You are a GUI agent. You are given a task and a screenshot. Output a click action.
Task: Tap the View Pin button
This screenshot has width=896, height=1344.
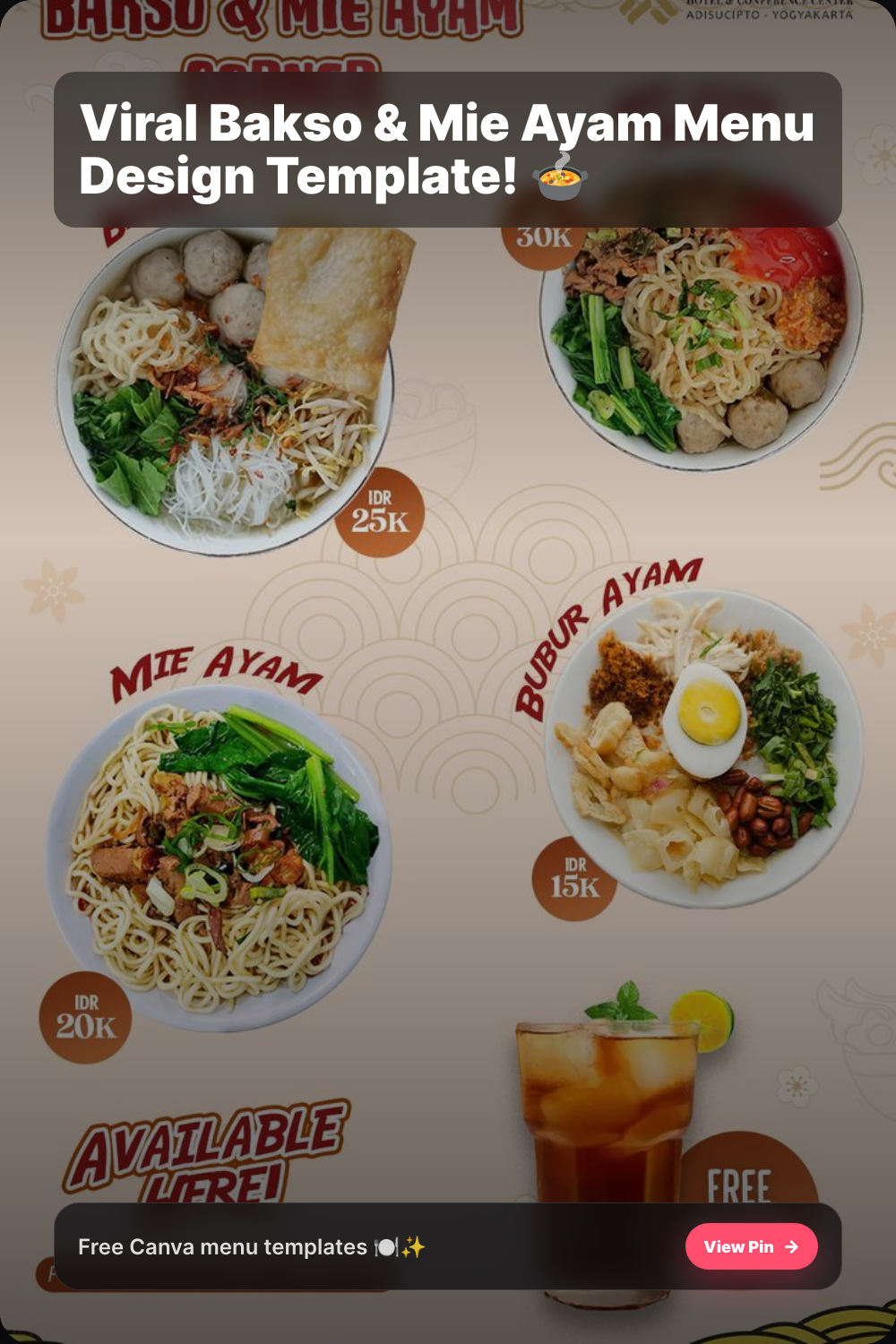[751, 1246]
